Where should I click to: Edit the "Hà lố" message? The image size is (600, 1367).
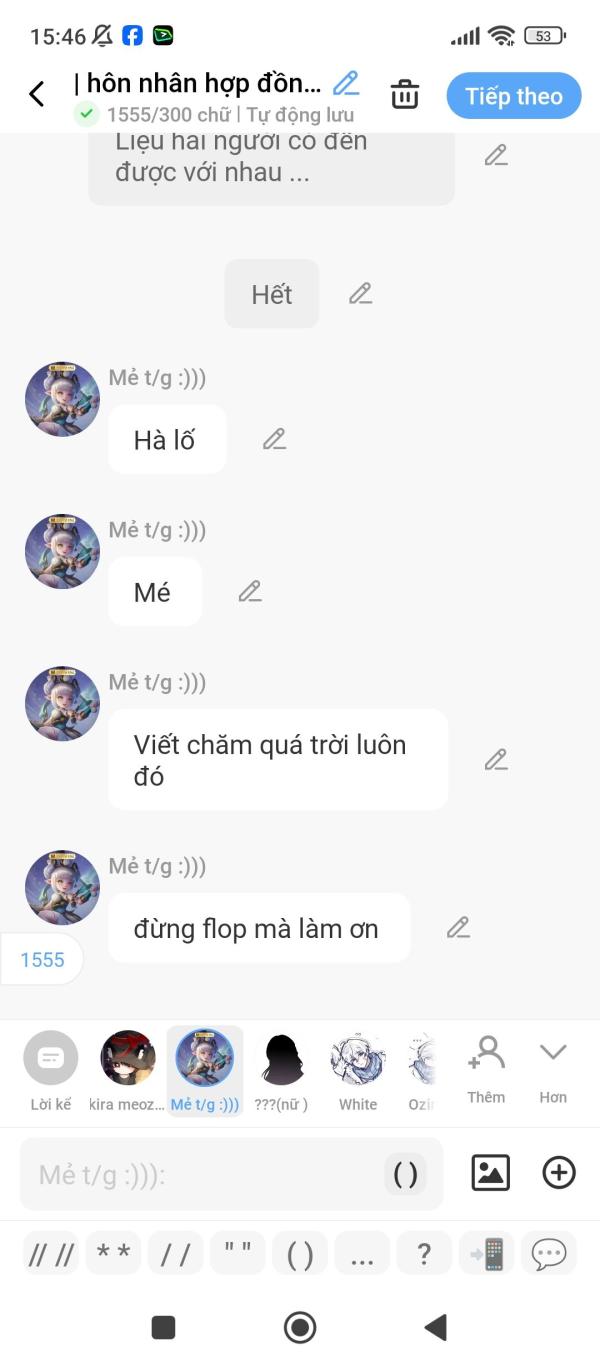[274, 439]
